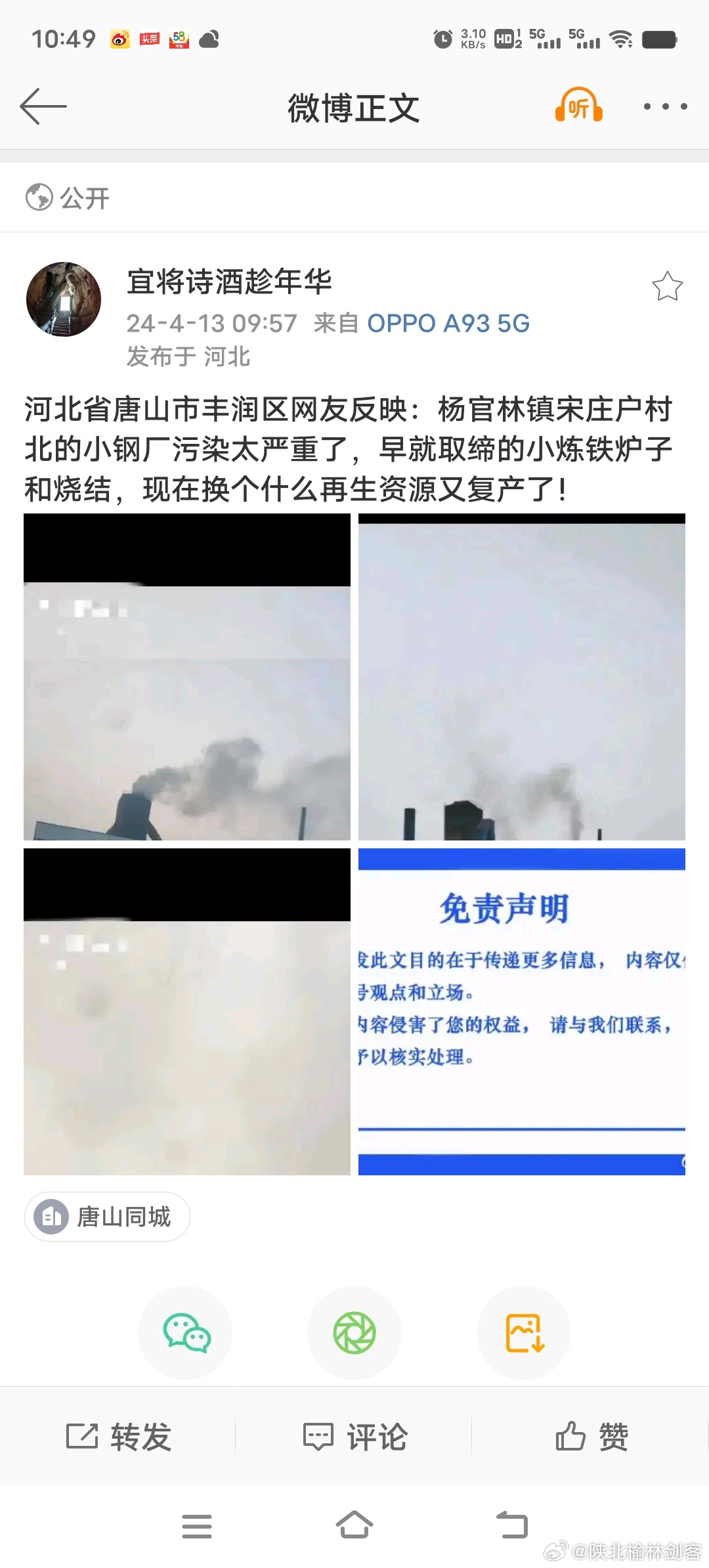Share this post to WeChat

click(x=186, y=1332)
